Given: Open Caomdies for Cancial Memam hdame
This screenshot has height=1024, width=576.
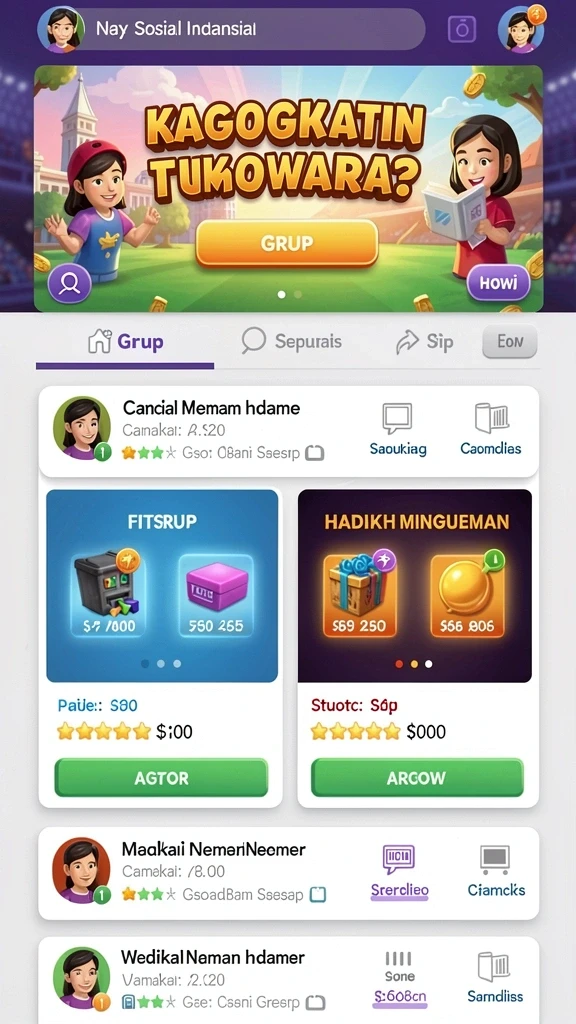Looking at the screenshot, I should pyautogui.click(x=490, y=429).
